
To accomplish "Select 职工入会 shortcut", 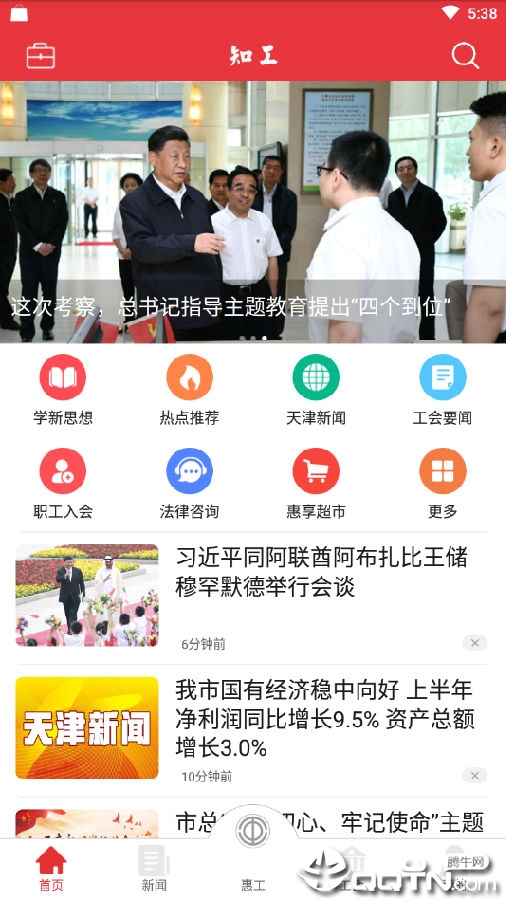I will (x=63, y=484).
